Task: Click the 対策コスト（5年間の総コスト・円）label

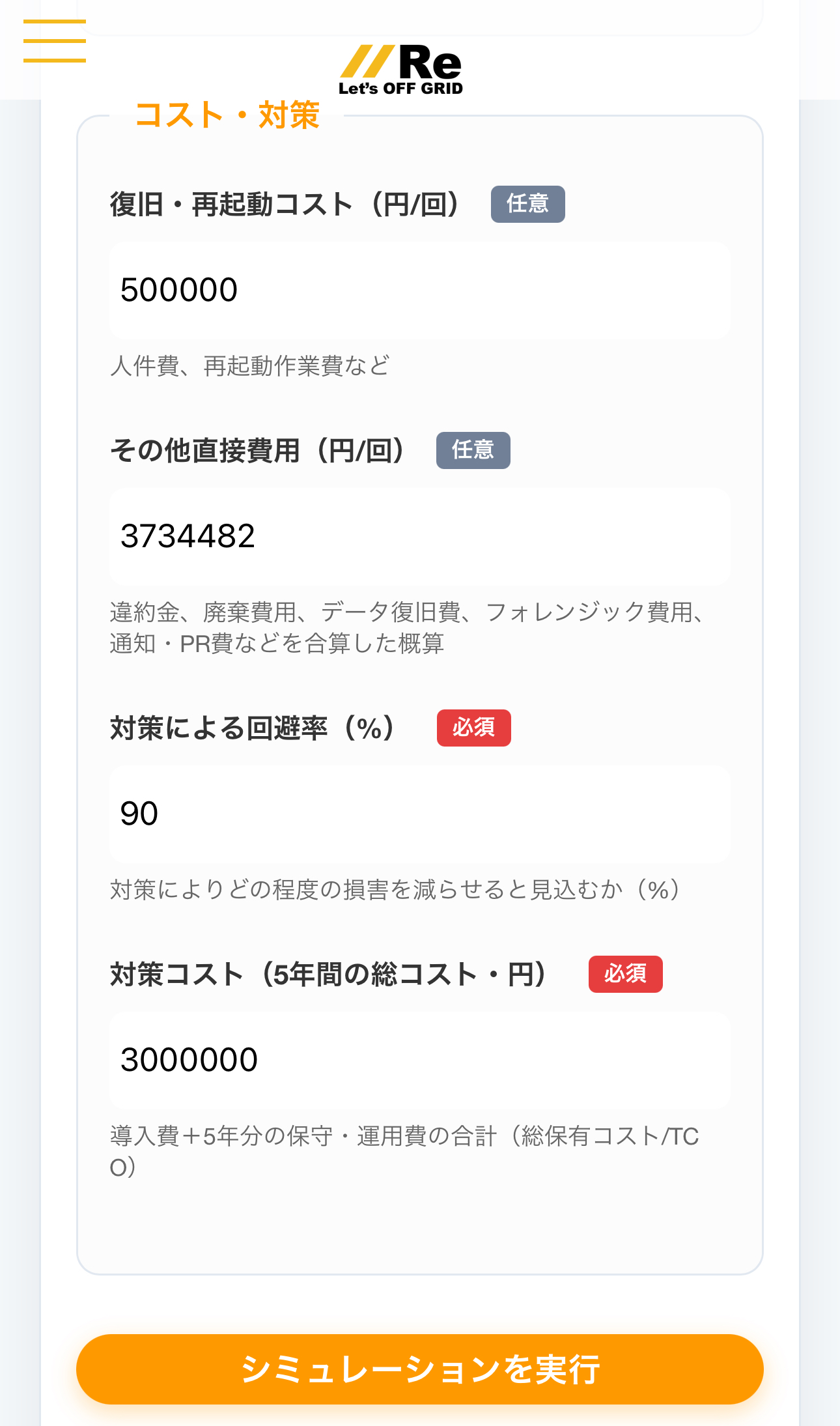Action: tap(329, 974)
